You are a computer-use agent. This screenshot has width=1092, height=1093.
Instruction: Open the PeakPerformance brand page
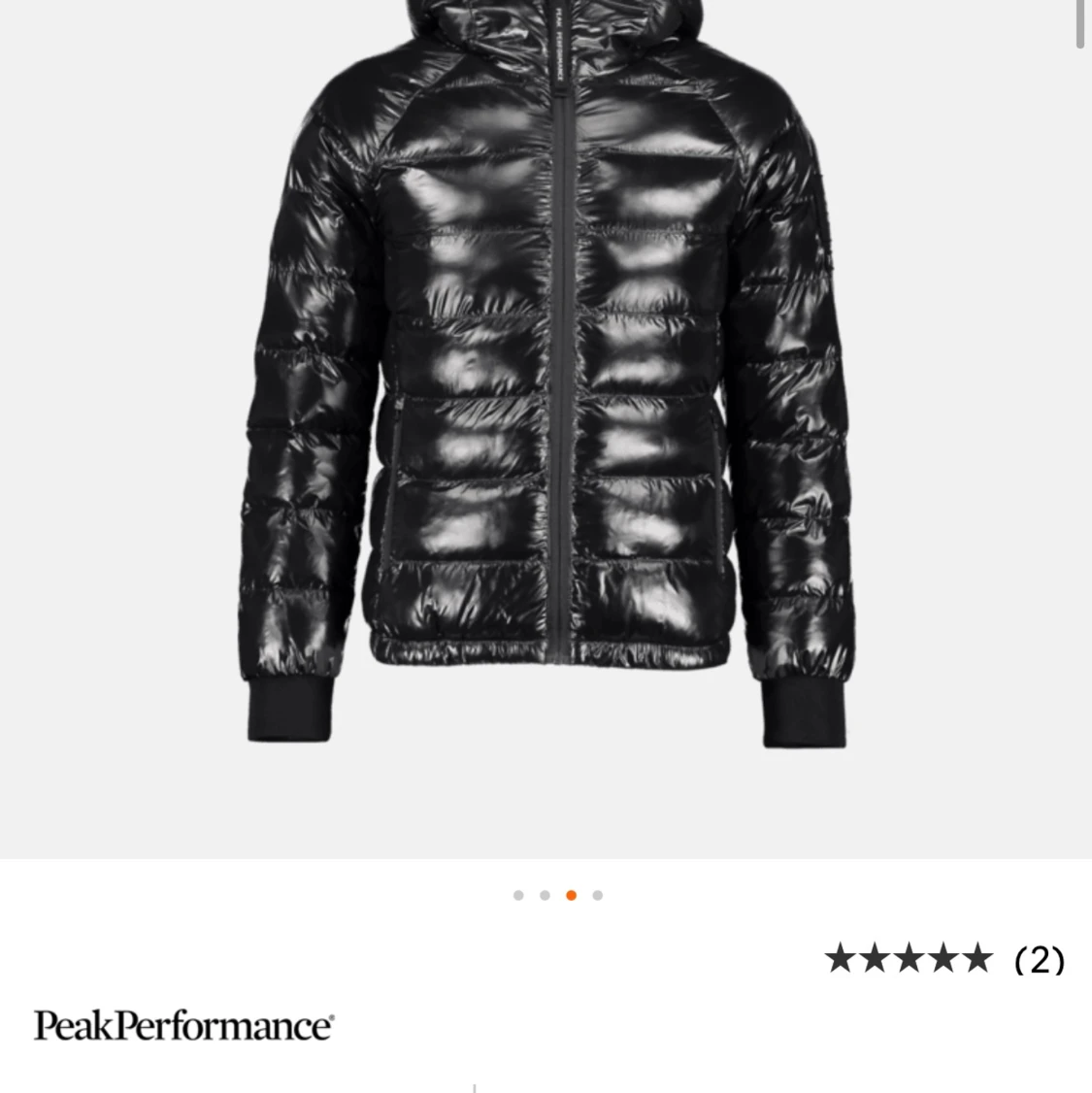(182, 1024)
